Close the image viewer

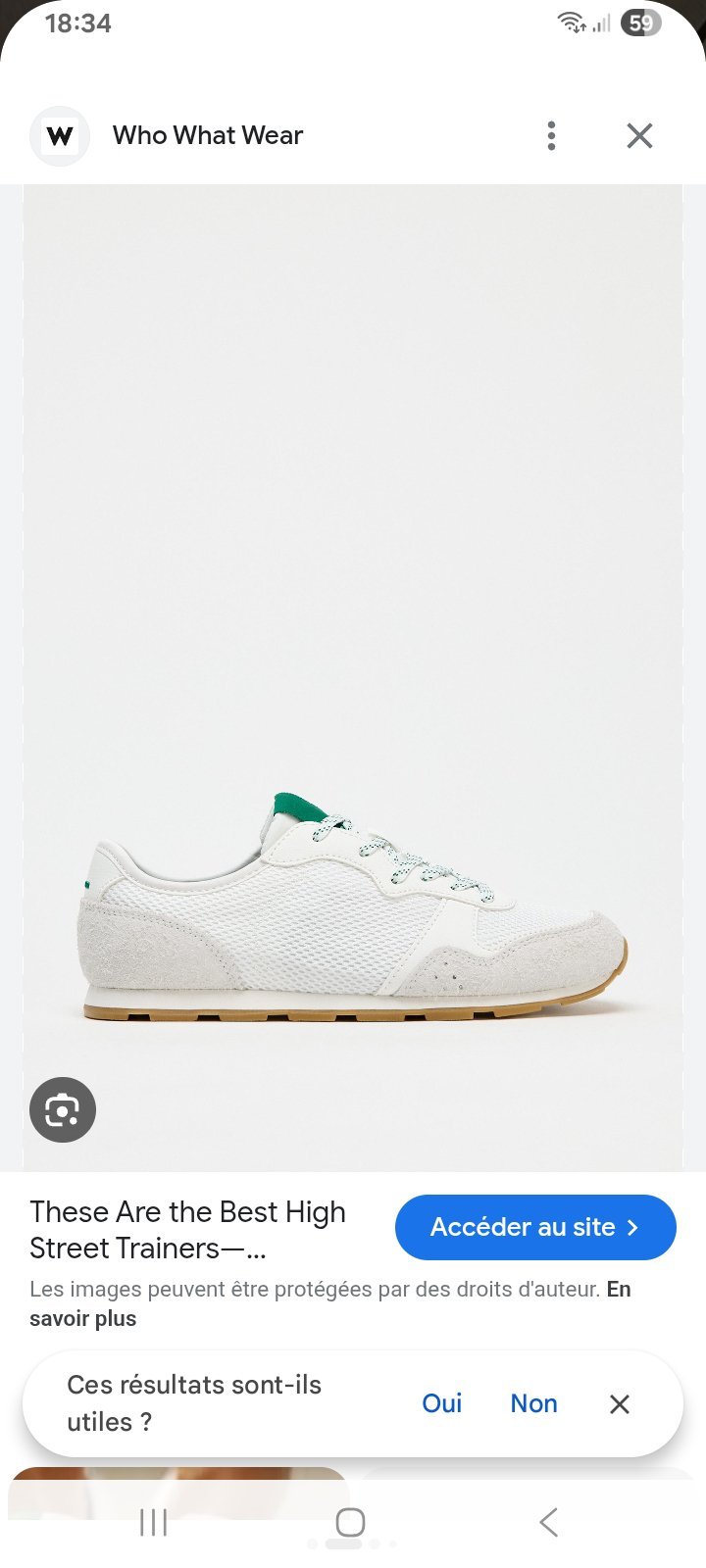pos(639,135)
